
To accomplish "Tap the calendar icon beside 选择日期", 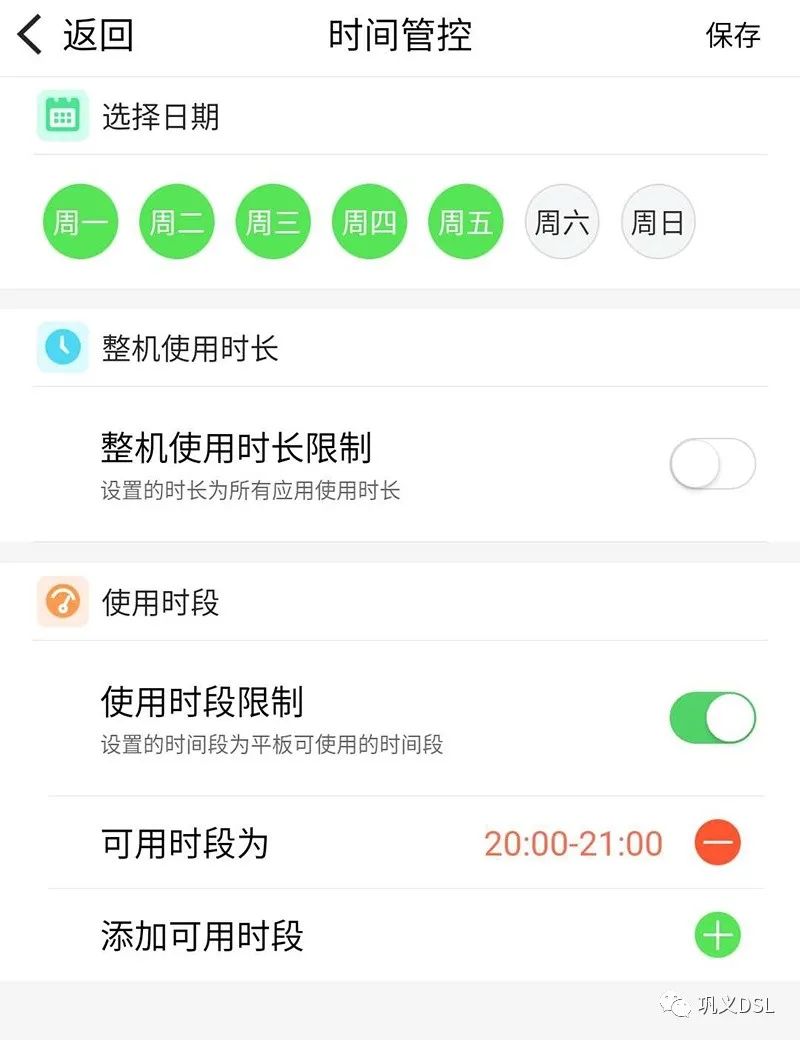I will [x=62, y=117].
